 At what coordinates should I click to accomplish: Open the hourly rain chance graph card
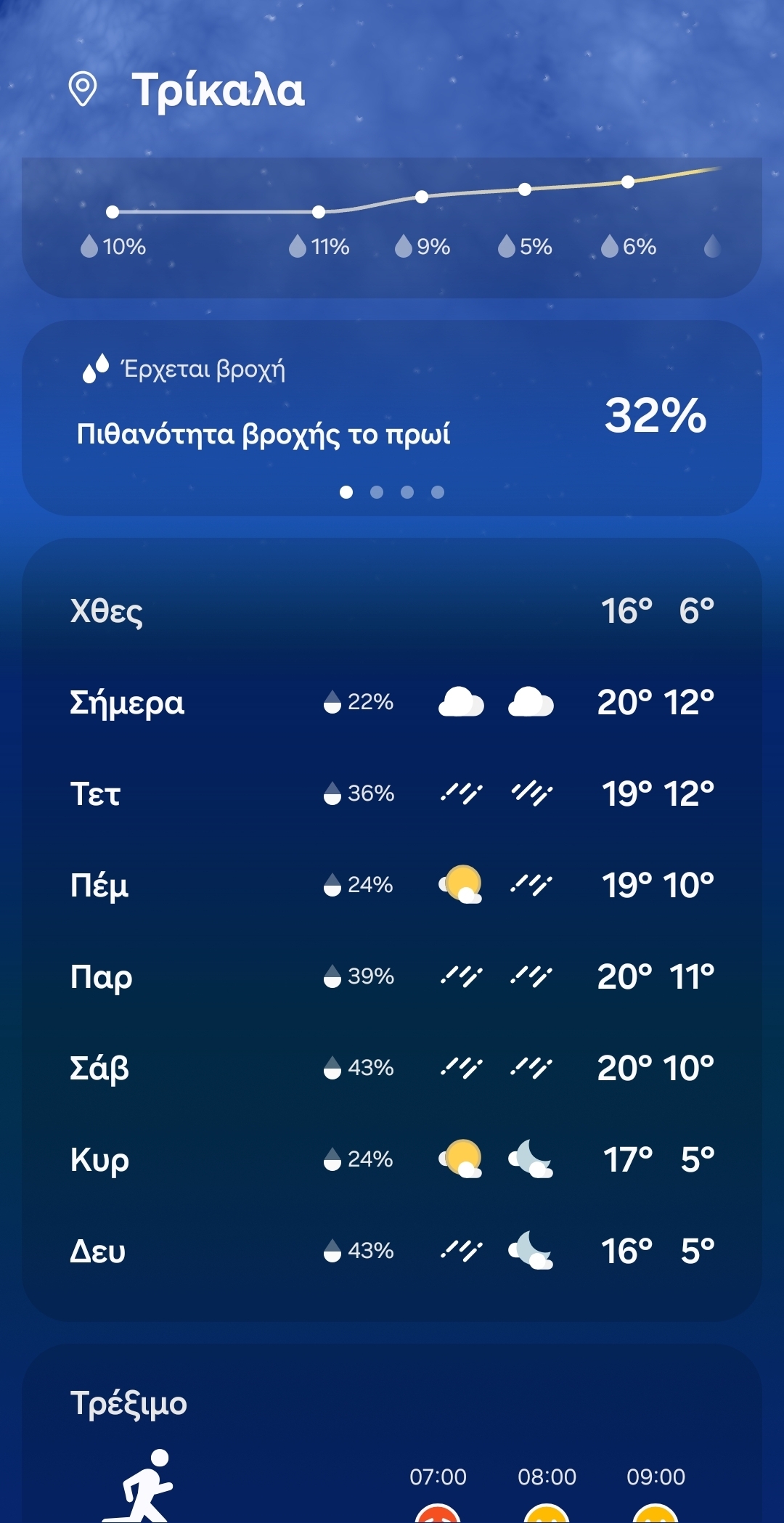pyautogui.click(x=392, y=226)
